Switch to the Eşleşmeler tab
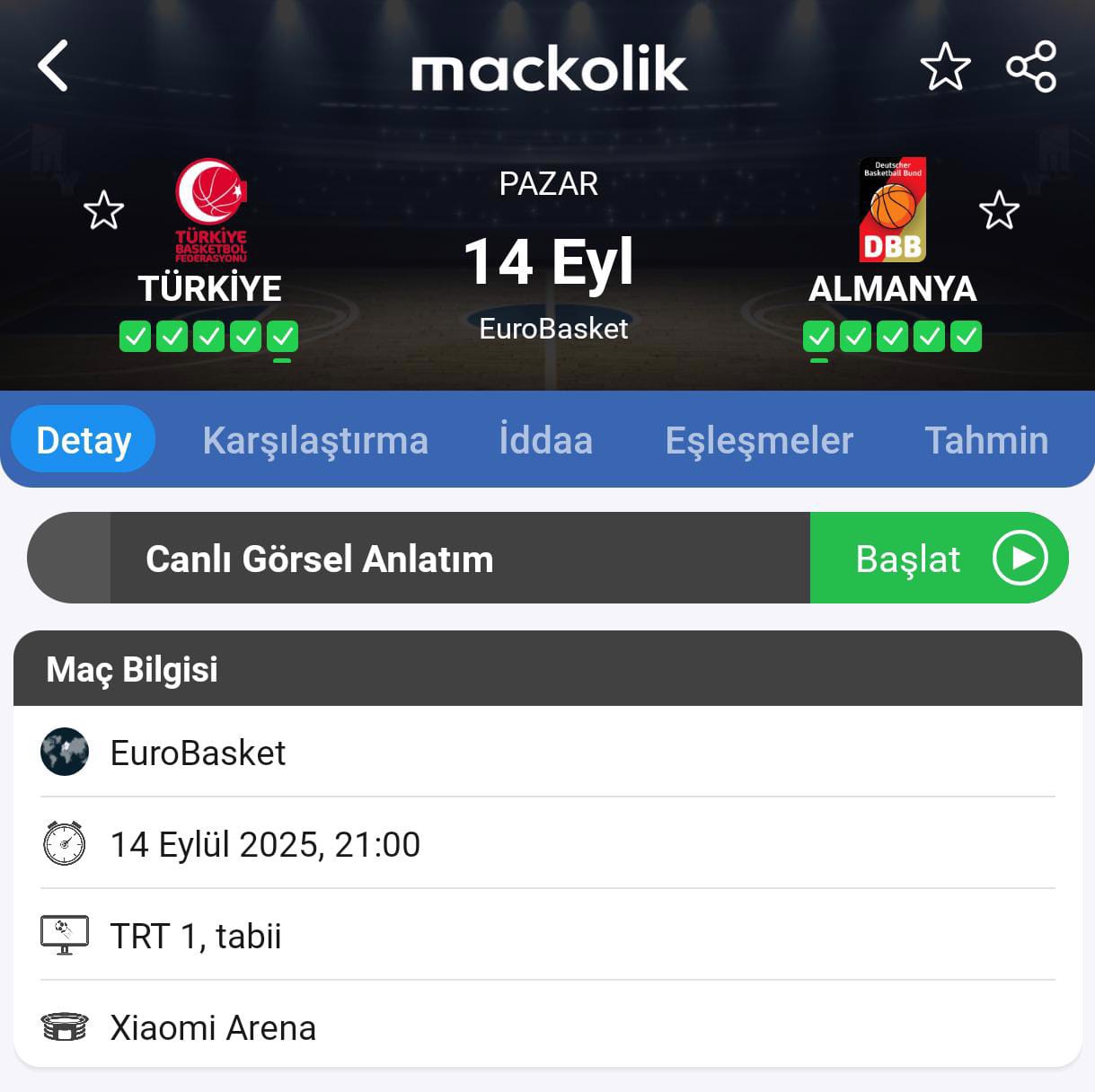This screenshot has width=1095, height=1092. point(758,440)
